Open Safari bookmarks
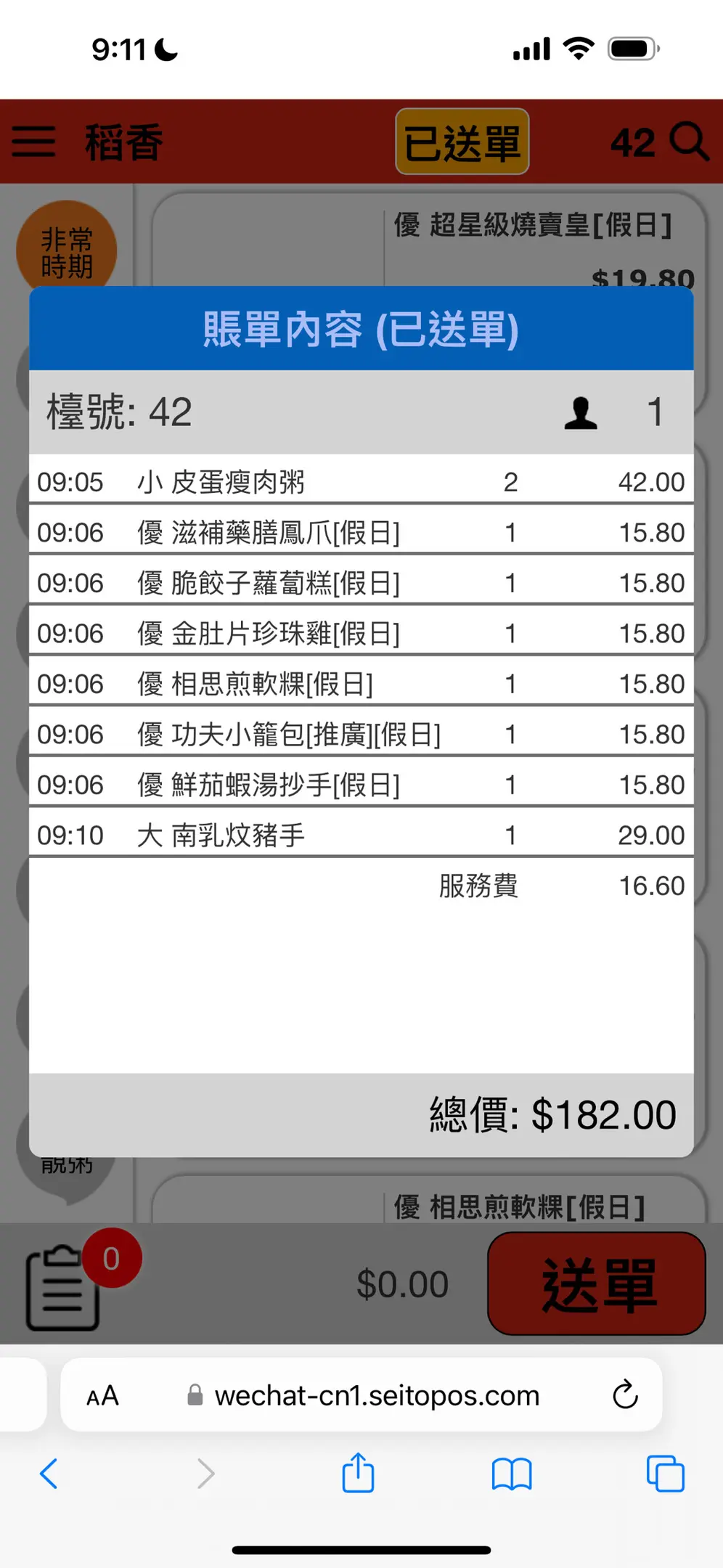The width and height of the screenshot is (723, 1568). (512, 1474)
